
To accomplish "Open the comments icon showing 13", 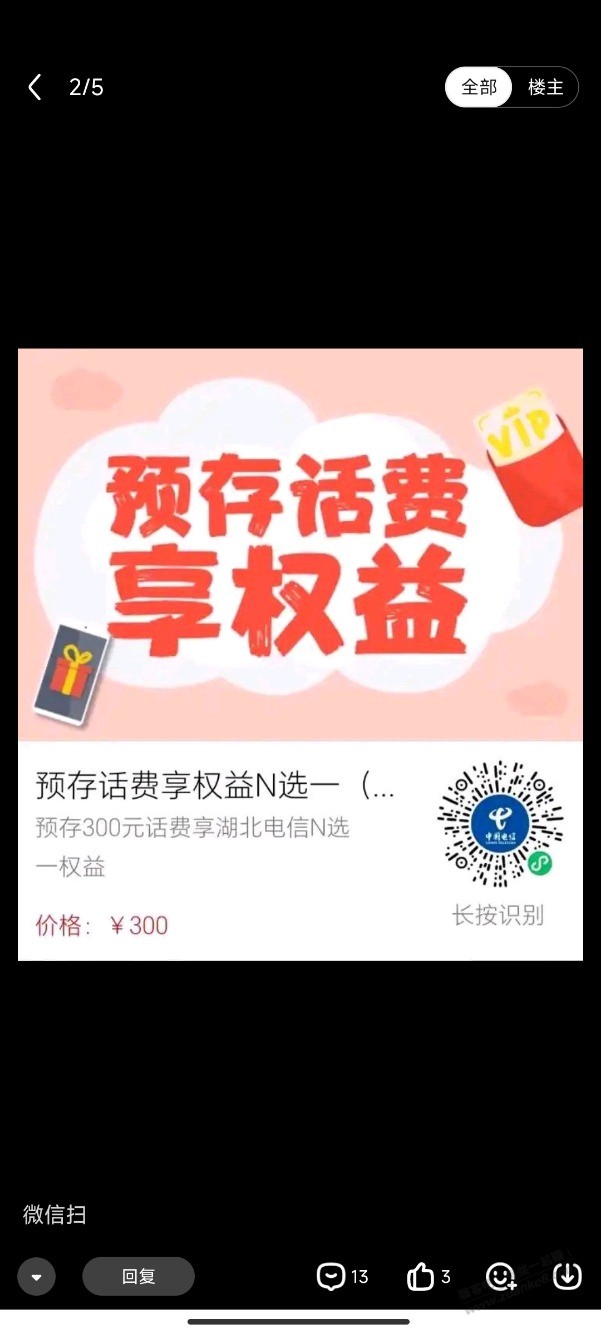I will coord(331,1277).
